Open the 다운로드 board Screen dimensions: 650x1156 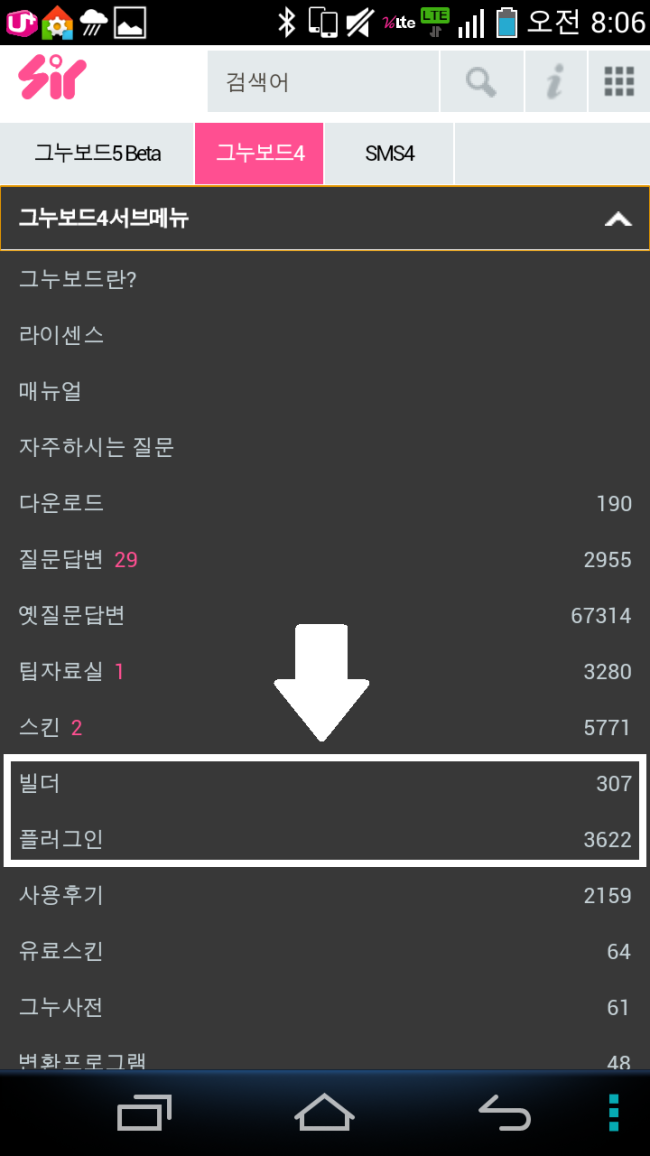62,503
